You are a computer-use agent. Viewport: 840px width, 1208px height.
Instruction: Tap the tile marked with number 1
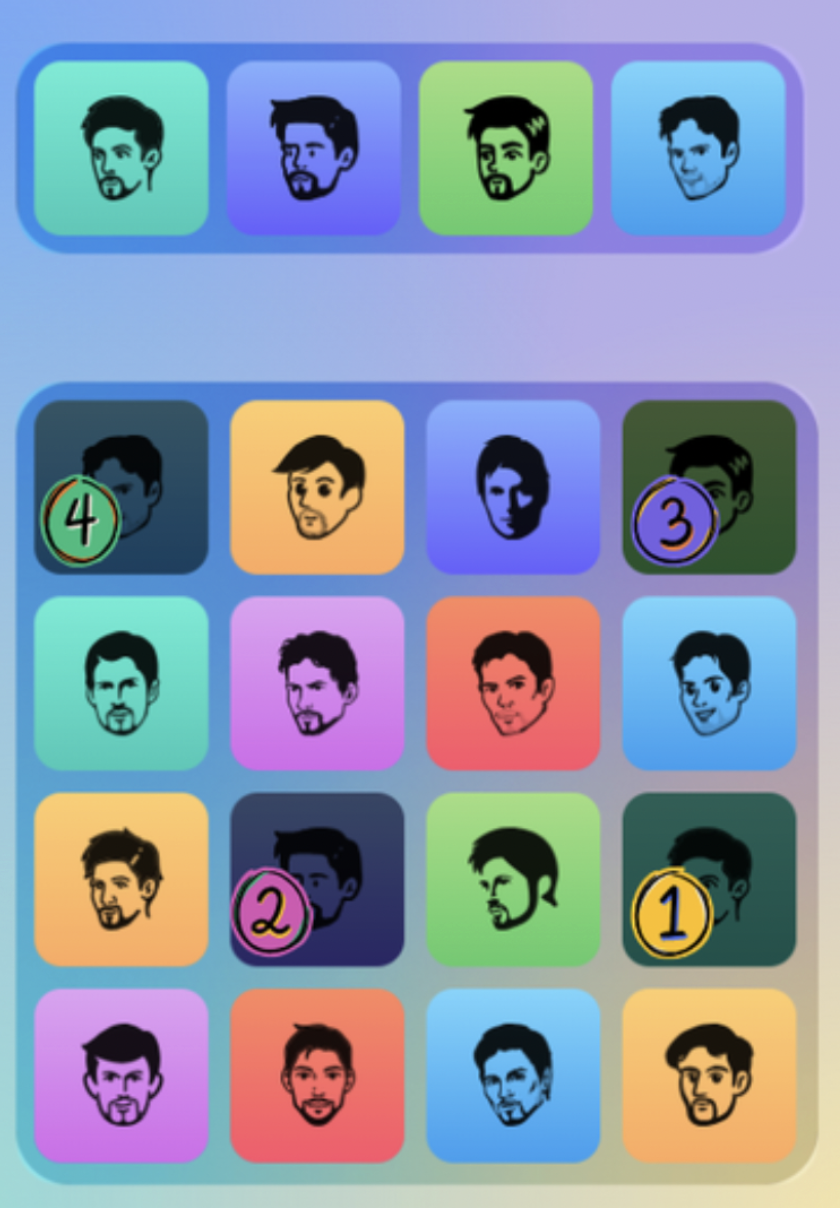(709, 879)
